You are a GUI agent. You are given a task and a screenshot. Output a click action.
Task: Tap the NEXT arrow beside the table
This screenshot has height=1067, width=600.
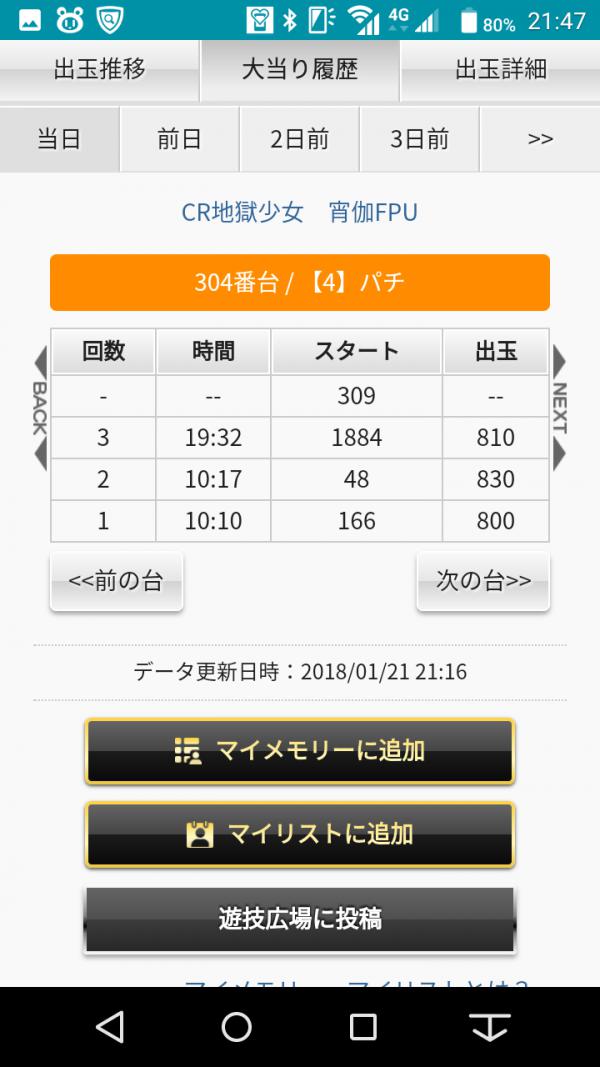point(559,408)
